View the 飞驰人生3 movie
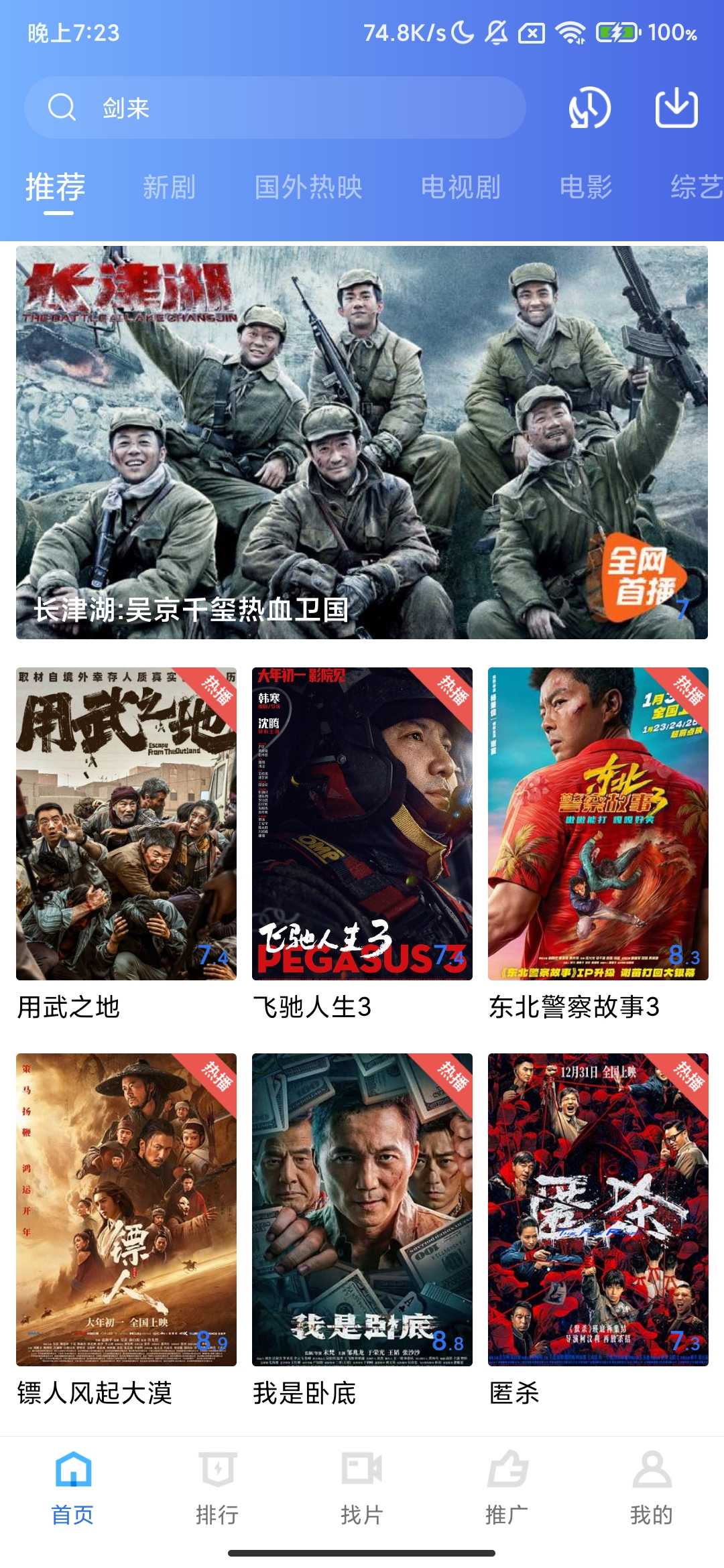The image size is (724, 1568). (362, 824)
